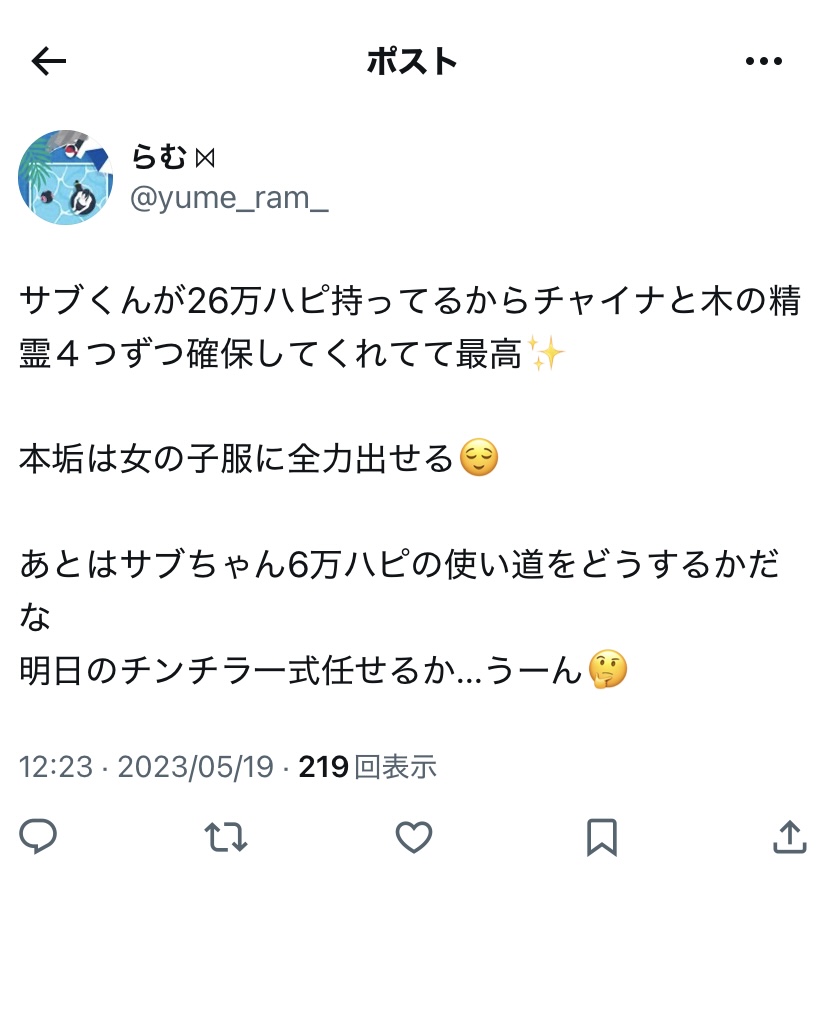Screen dimensions: 828x1011
Task: Share this post
Action: pyautogui.click(x=789, y=836)
